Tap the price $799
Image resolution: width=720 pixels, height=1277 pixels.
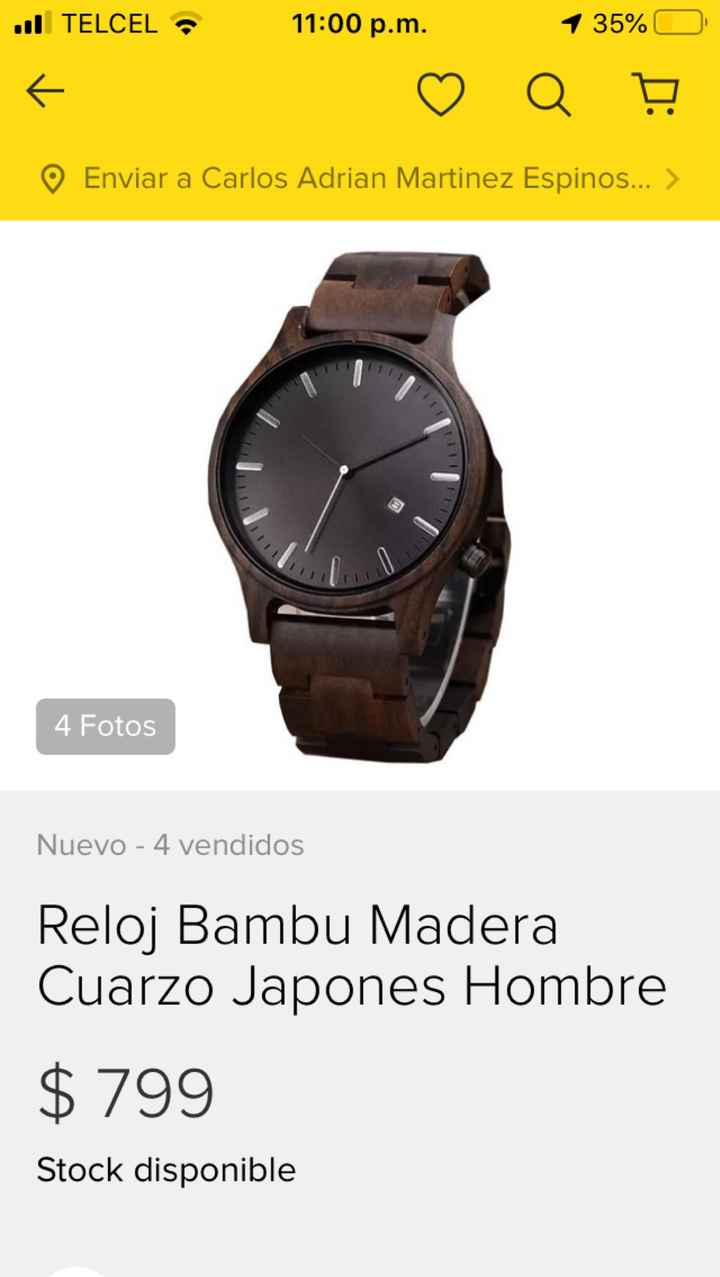point(126,1093)
